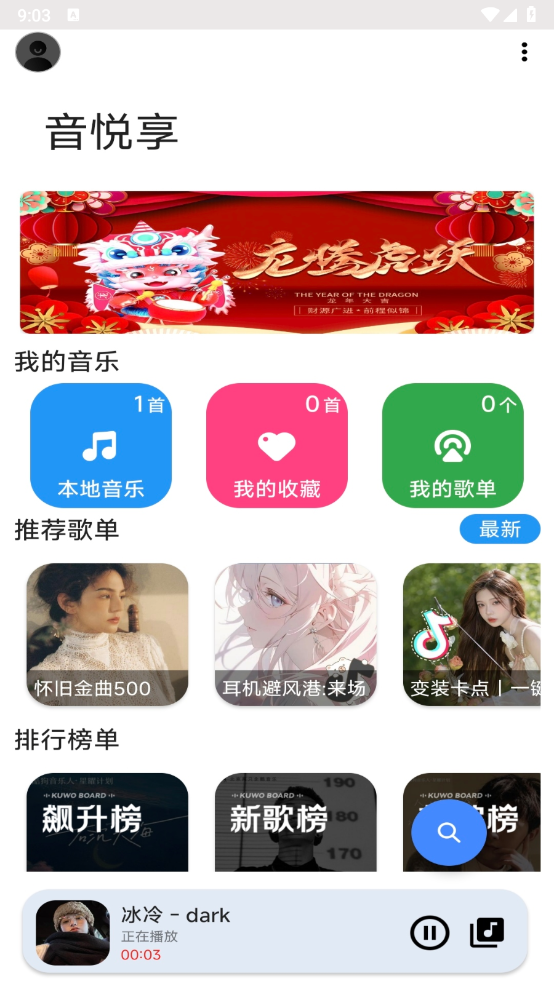Image resolution: width=554 pixels, height=984 pixels.
Task: Open the 耳机避风港 playlist
Action: click(x=296, y=634)
